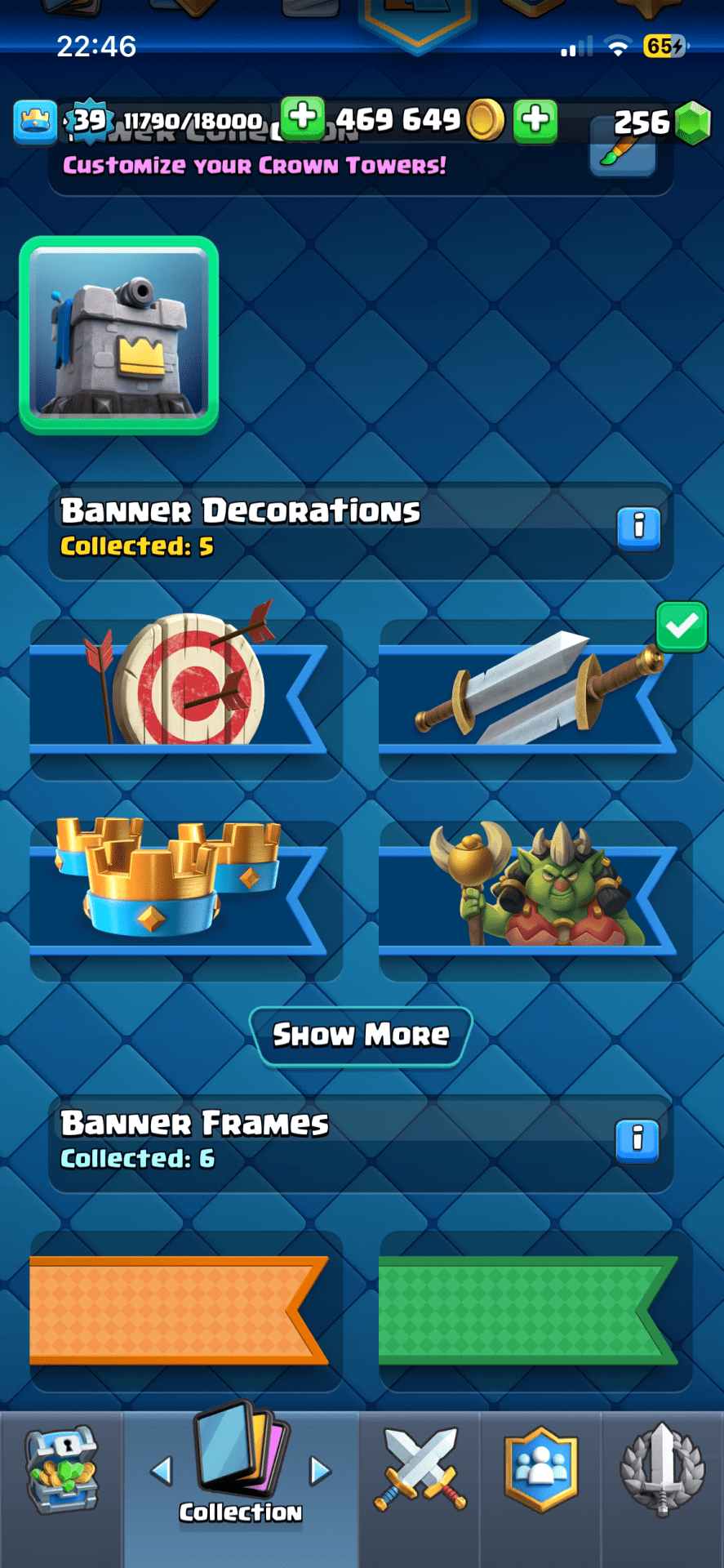Tap Show More under Banner Decorations
Screen dimensions: 724x1568
click(x=361, y=1036)
